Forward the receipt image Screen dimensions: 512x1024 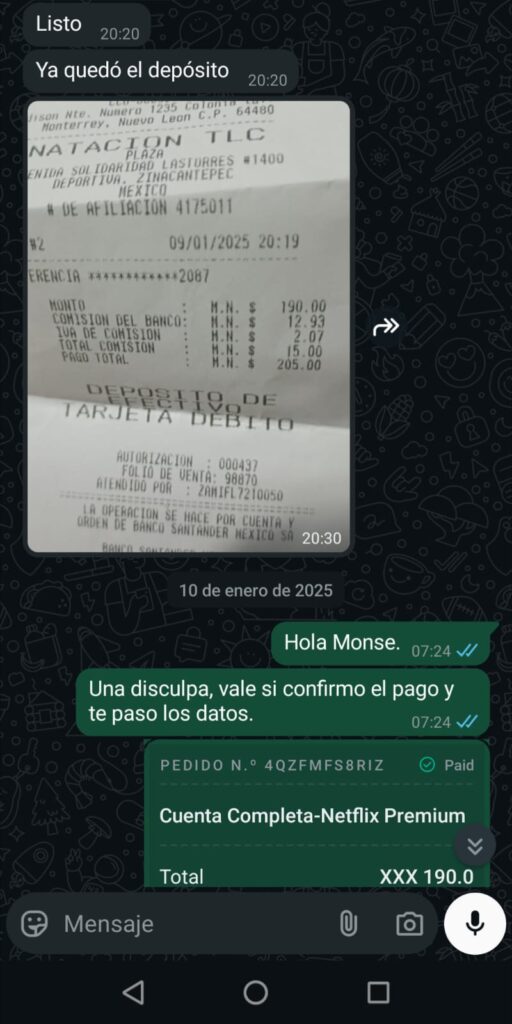[x=386, y=327]
